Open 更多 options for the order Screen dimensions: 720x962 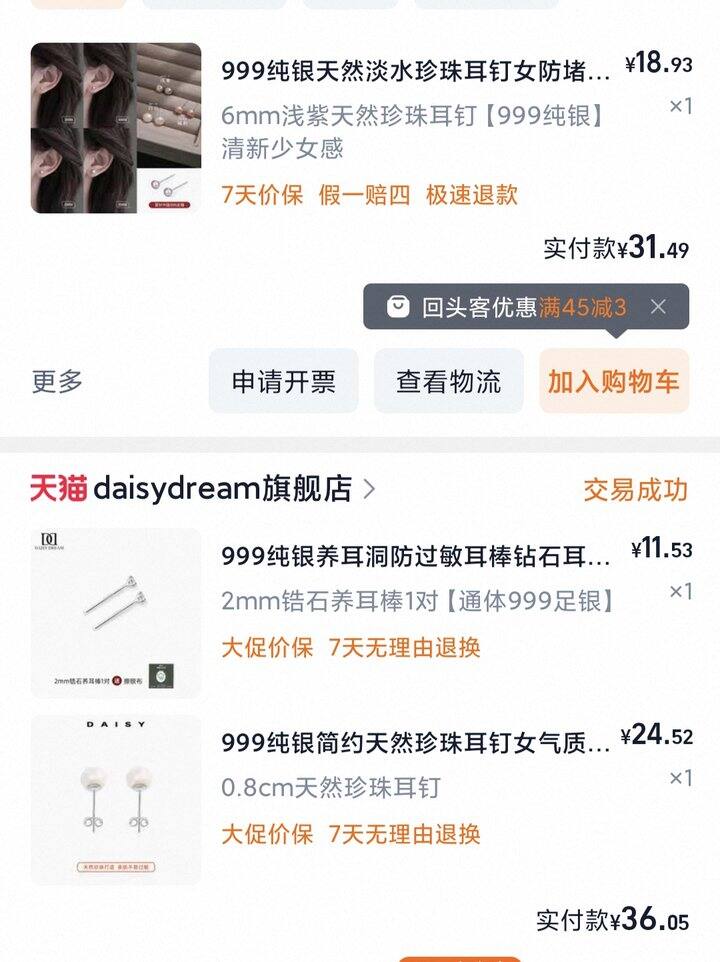(57, 381)
